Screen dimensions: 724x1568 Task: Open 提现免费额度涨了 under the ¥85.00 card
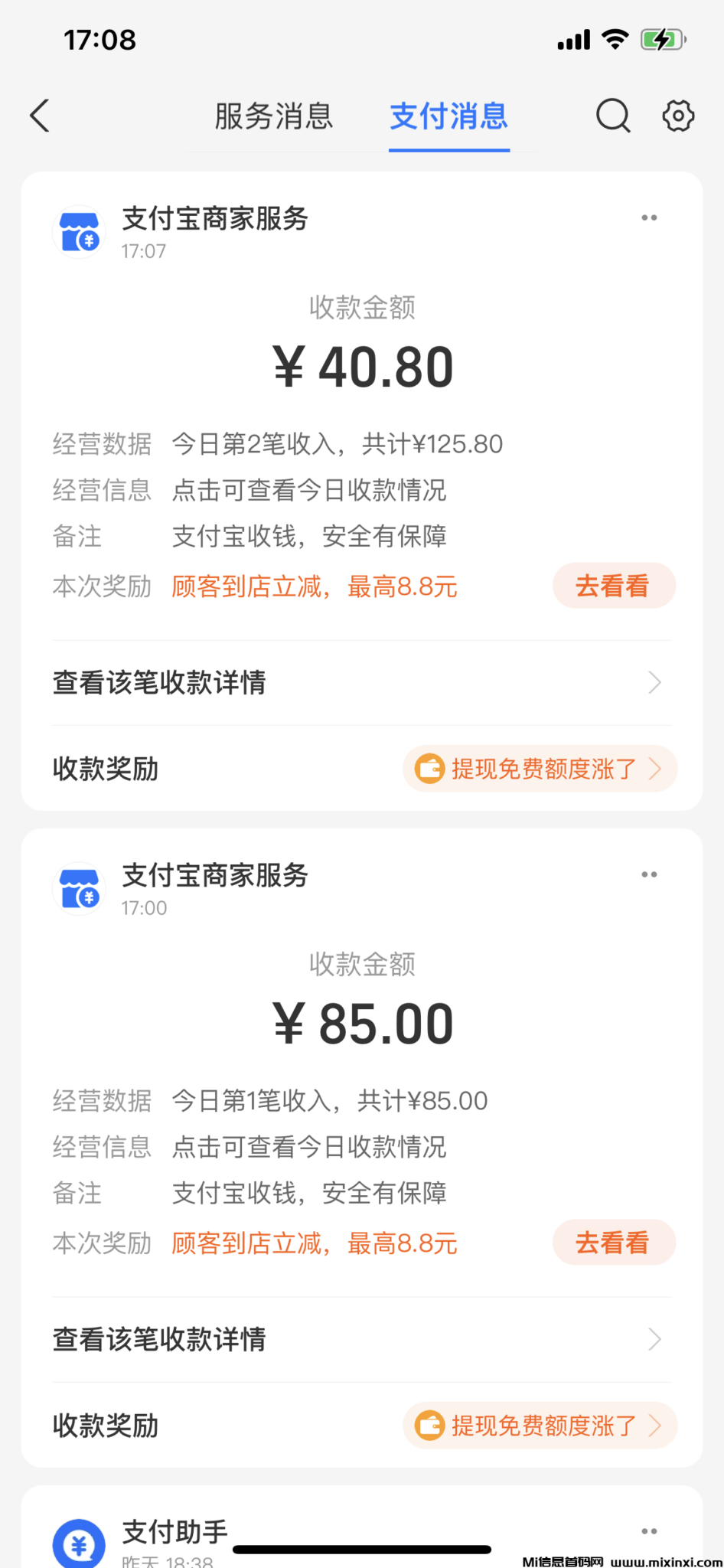(540, 1426)
